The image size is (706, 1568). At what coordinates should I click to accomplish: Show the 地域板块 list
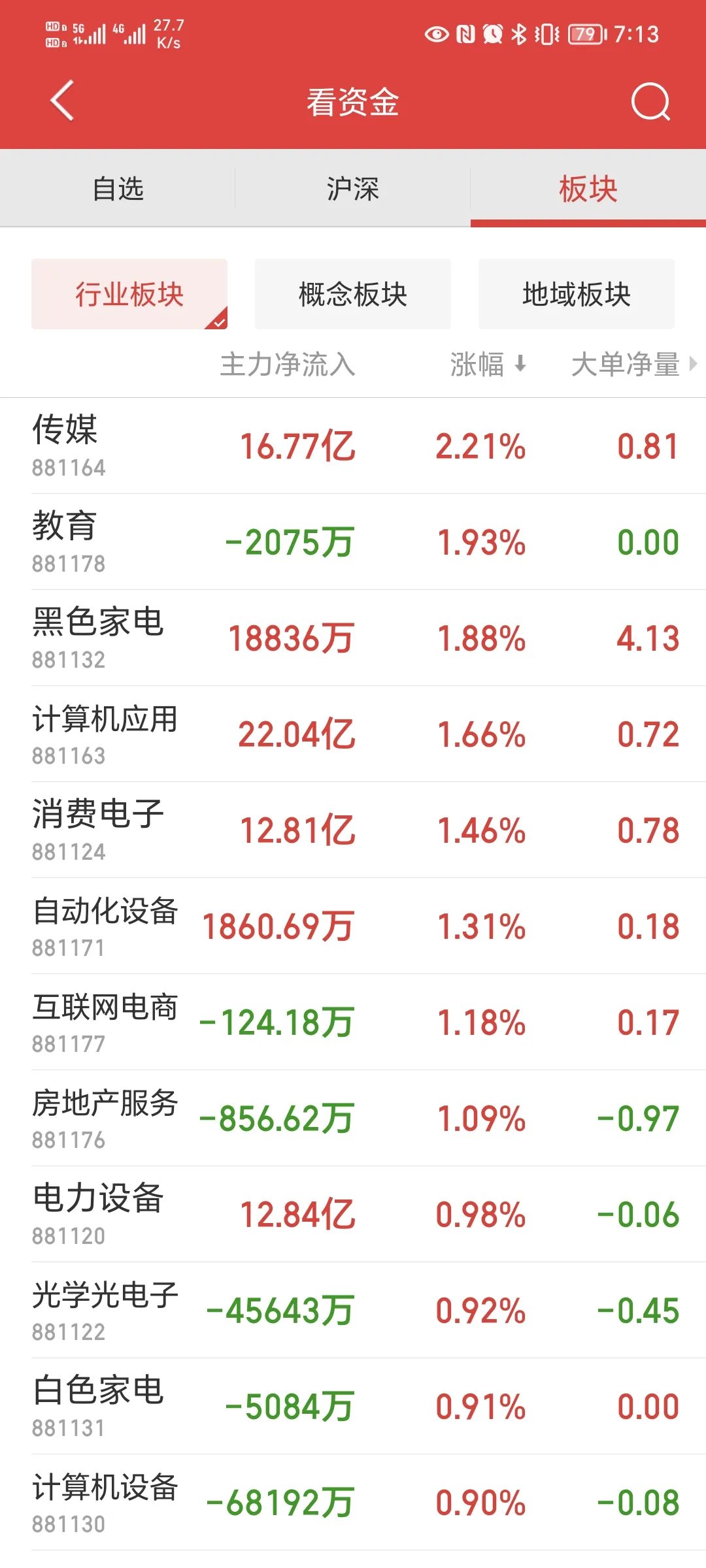point(577,294)
